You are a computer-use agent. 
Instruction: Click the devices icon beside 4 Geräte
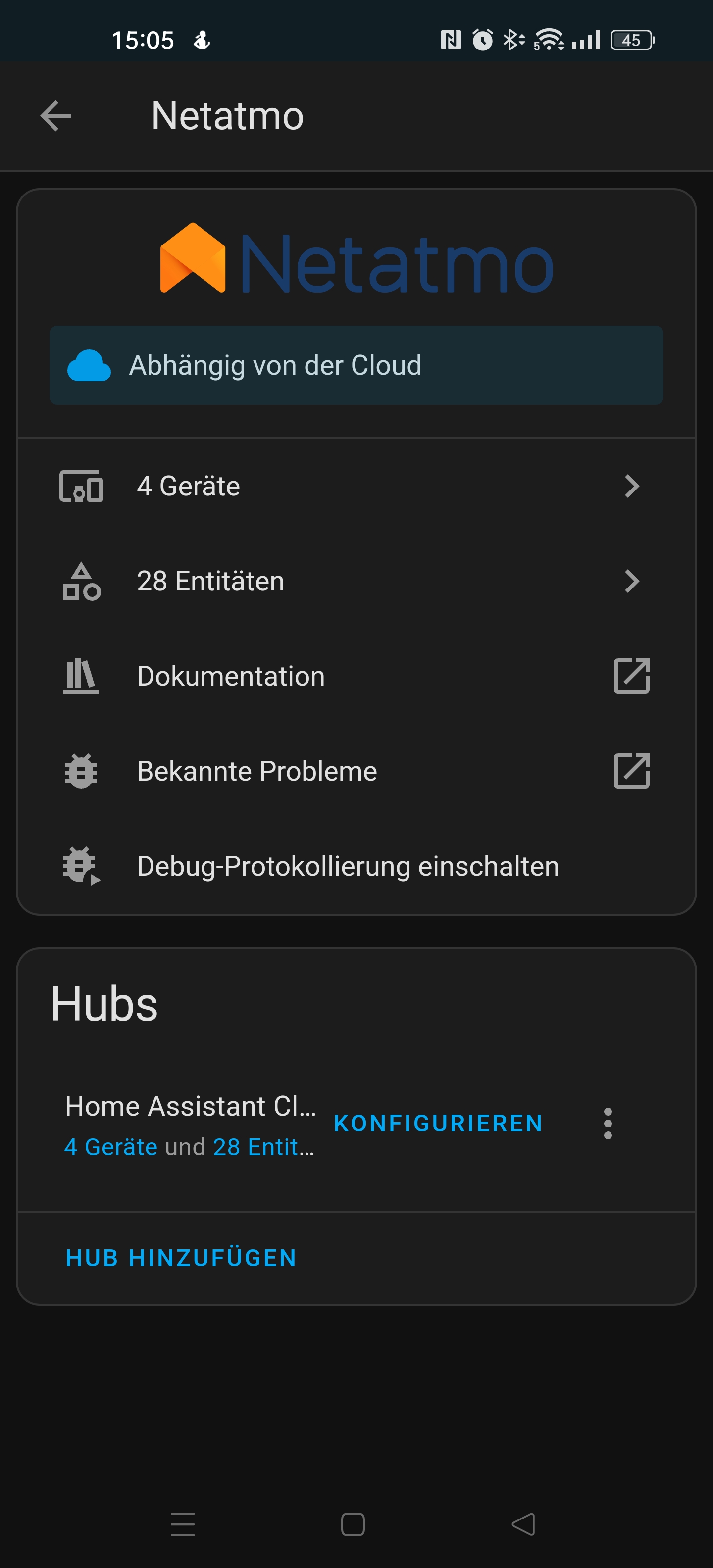click(82, 486)
